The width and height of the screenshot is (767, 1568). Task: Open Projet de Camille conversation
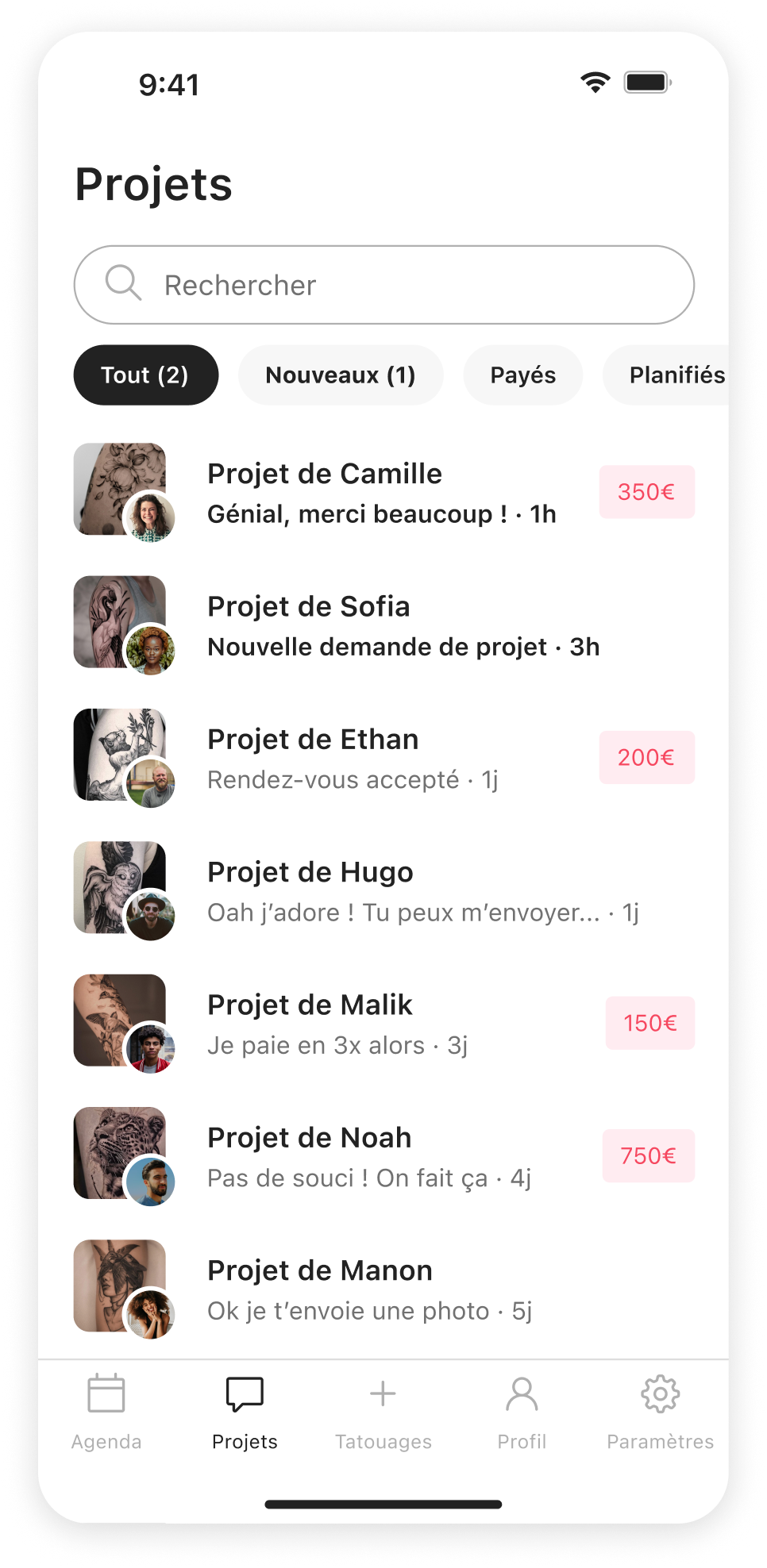point(381,493)
